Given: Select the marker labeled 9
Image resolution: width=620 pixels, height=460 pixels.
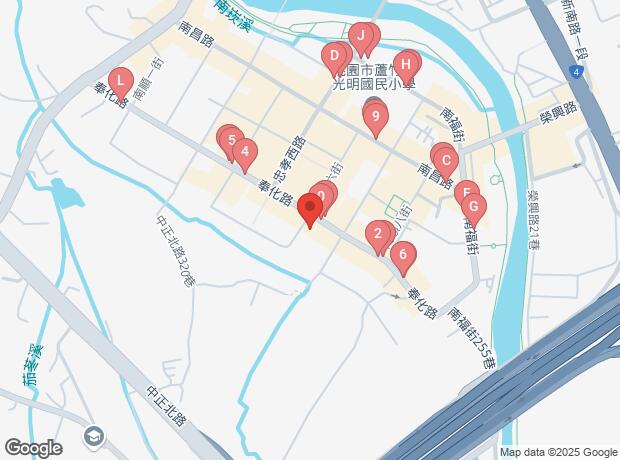Looking at the screenshot, I should (375, 117).
